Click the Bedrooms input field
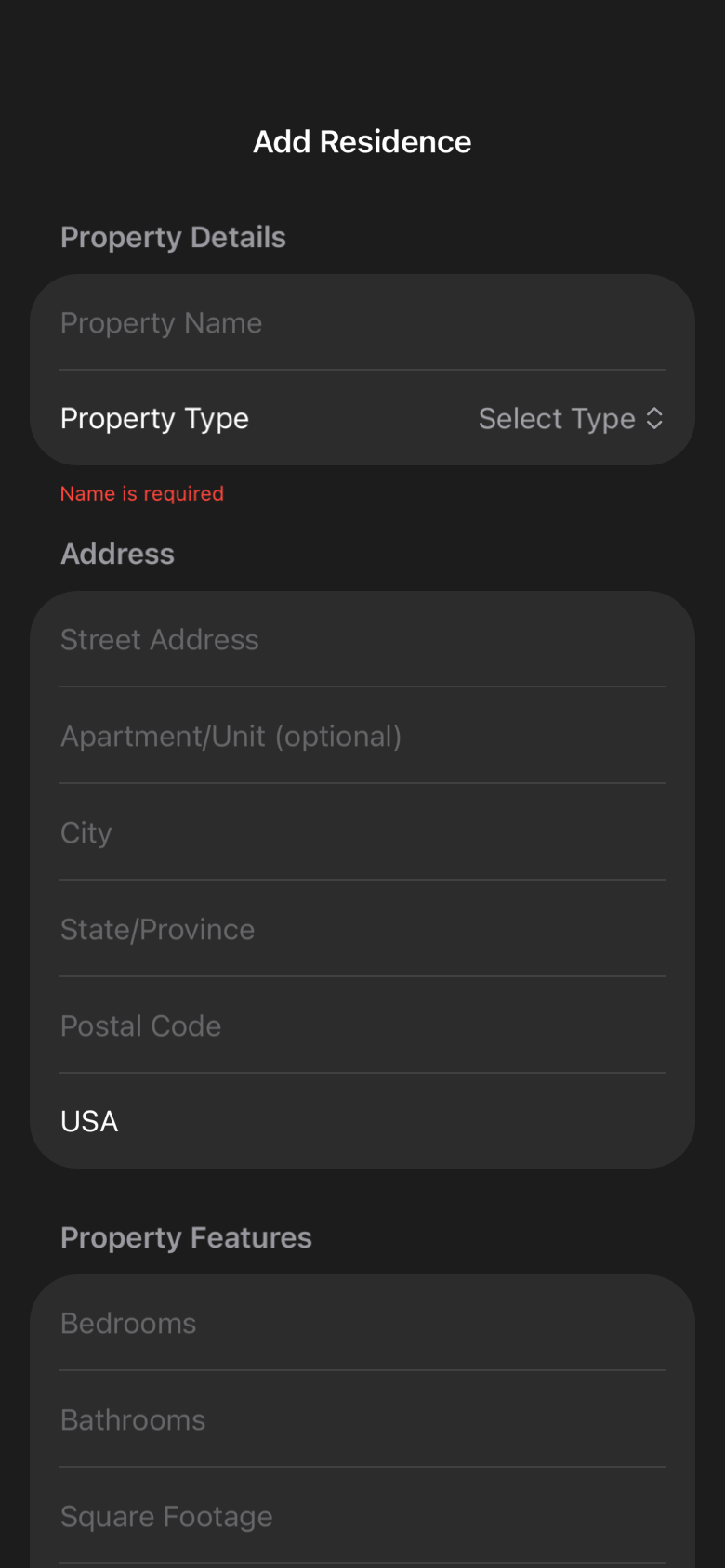Image resolution: width=725 pixels, height=1568 pixels. coord(362,1323)
